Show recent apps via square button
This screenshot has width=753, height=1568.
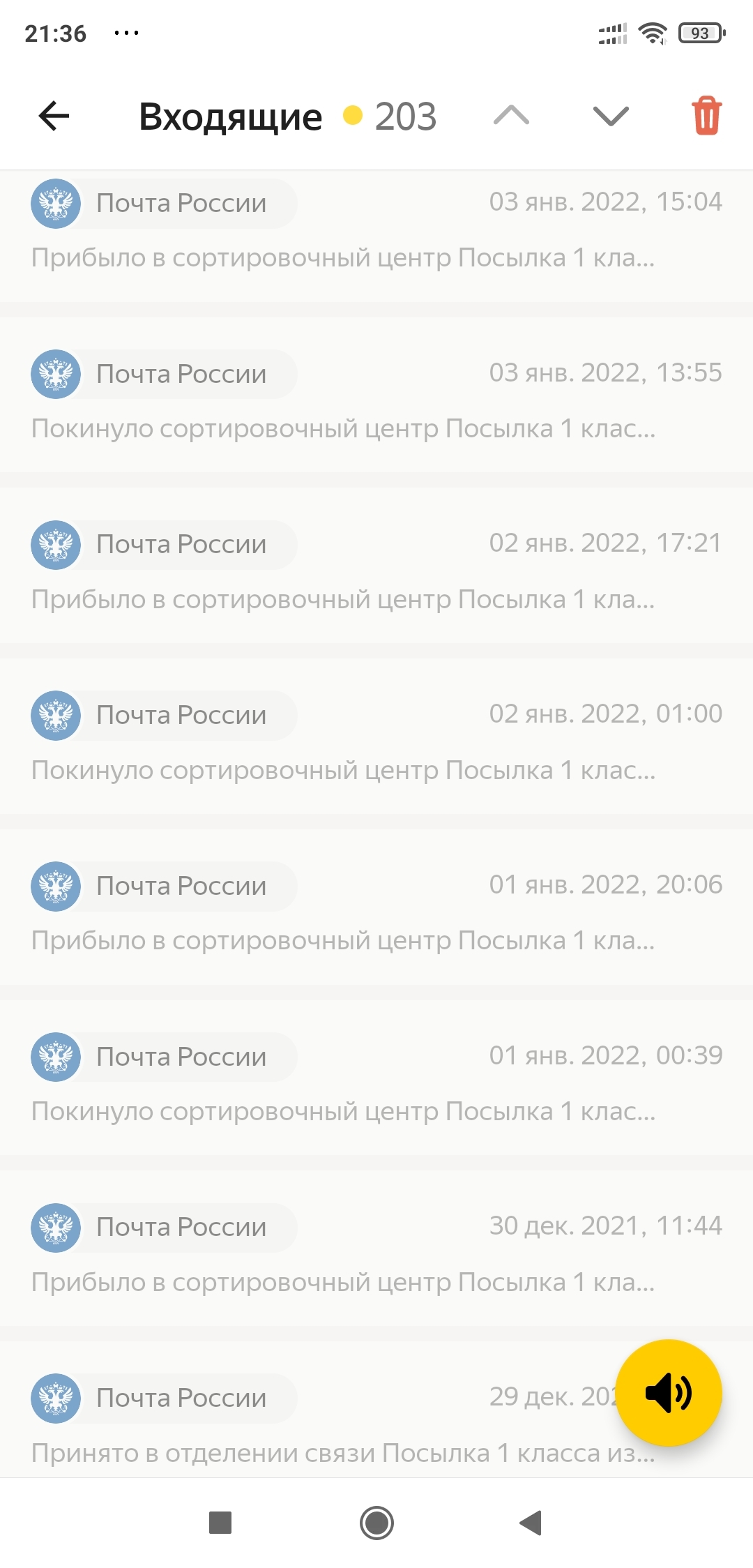point(220,1523)
